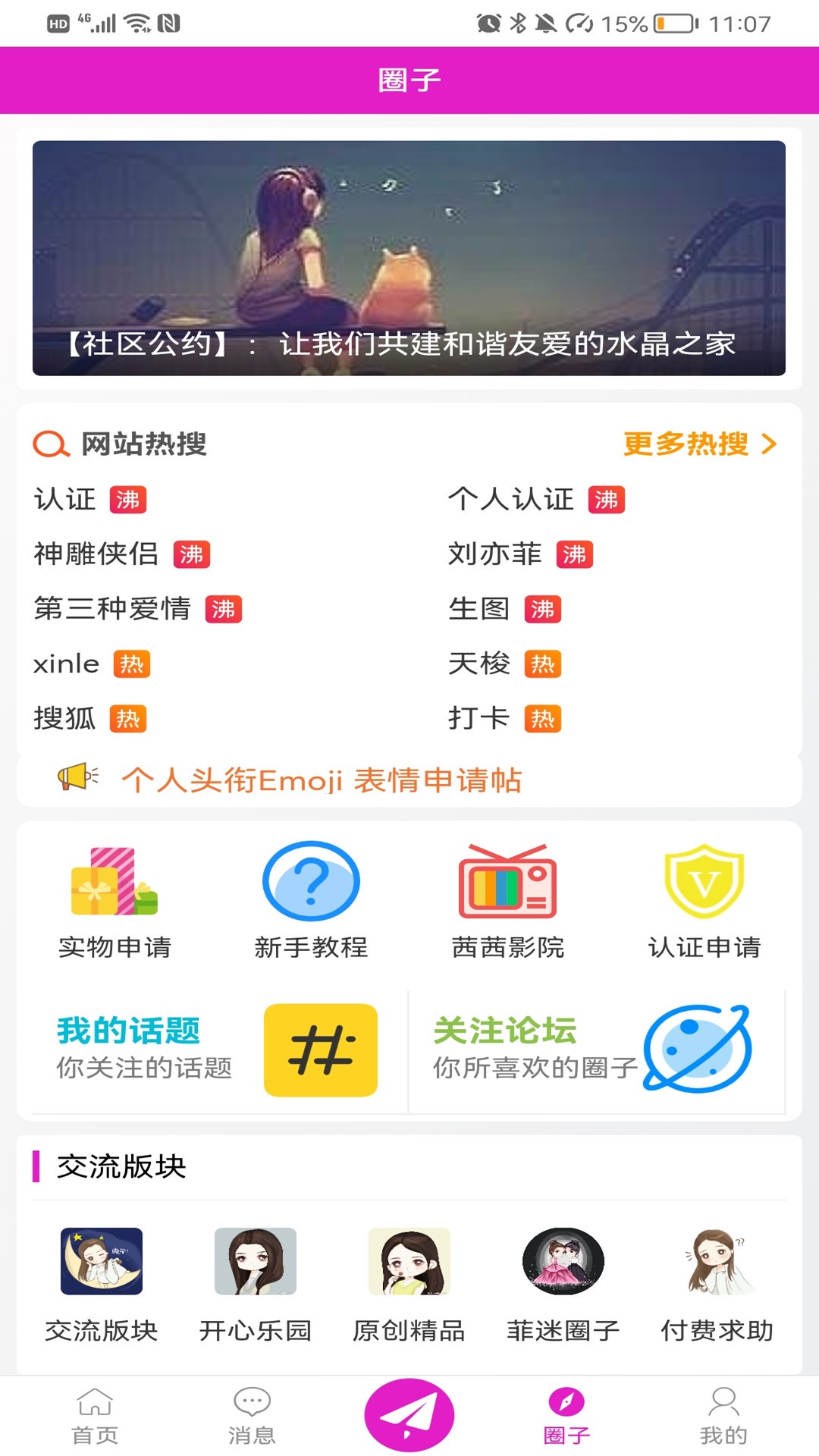Open the 个人头衔Emoji 表情申请帖 announcement
This screenshot has height=1456, width=819.
324,780
